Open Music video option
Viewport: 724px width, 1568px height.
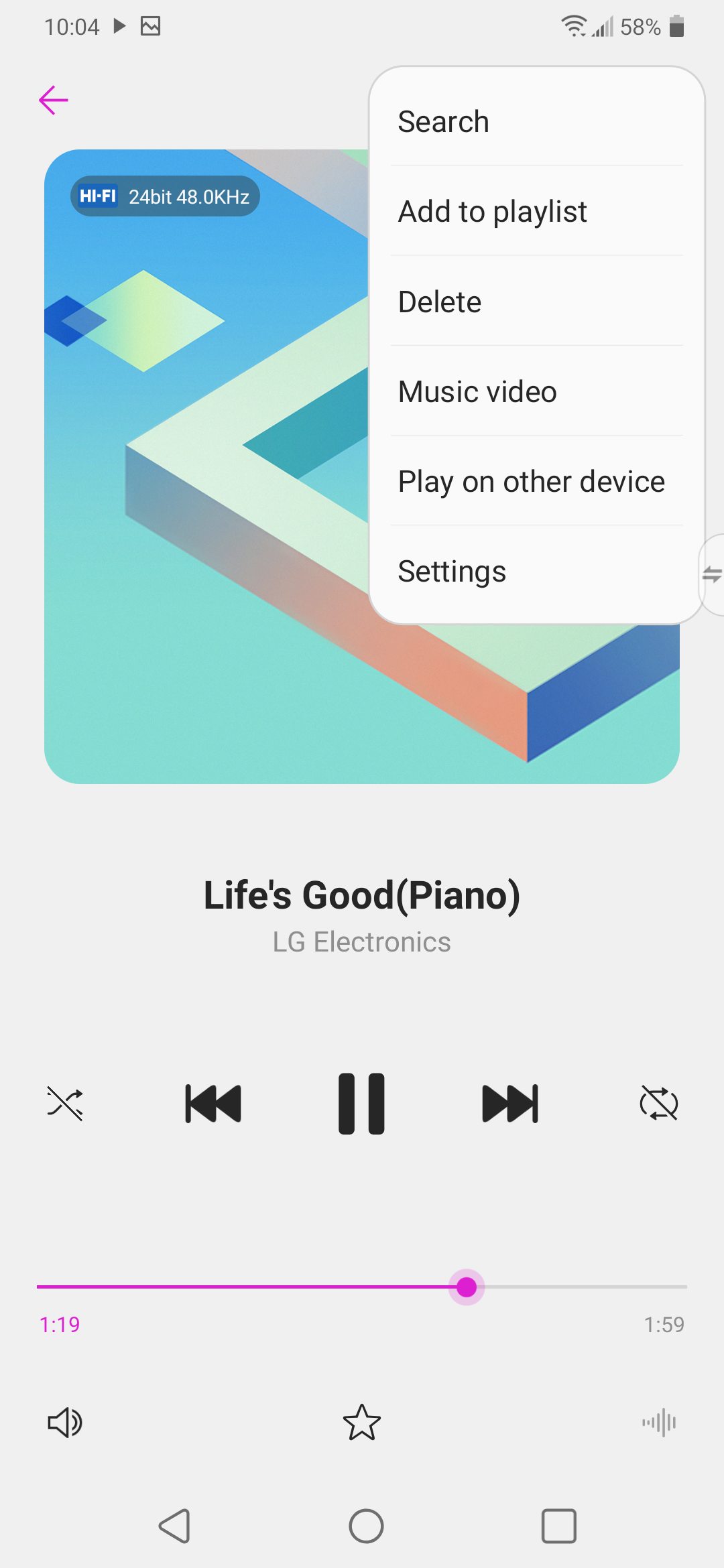536,391
